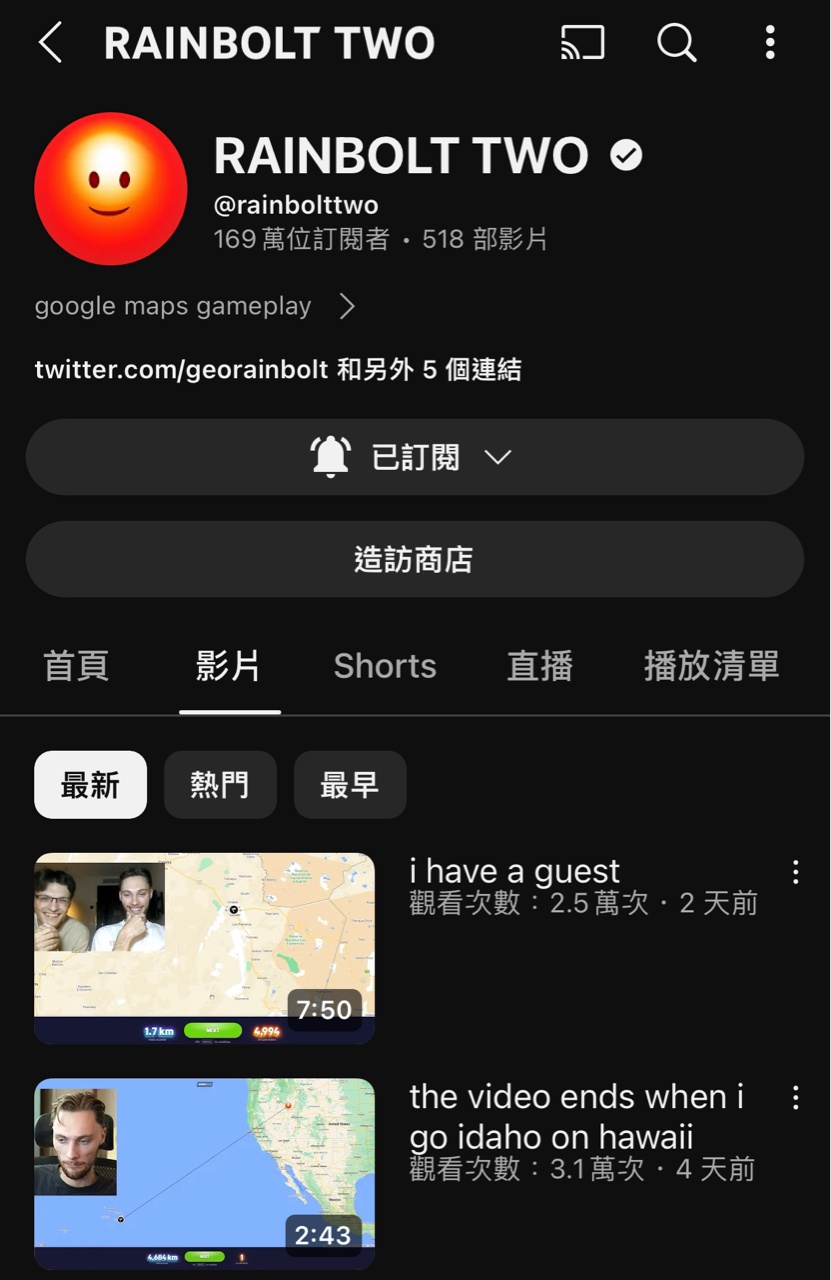Play the video "i have a guest"
This screenshot has height=1280, width=831.
point(205,948)
